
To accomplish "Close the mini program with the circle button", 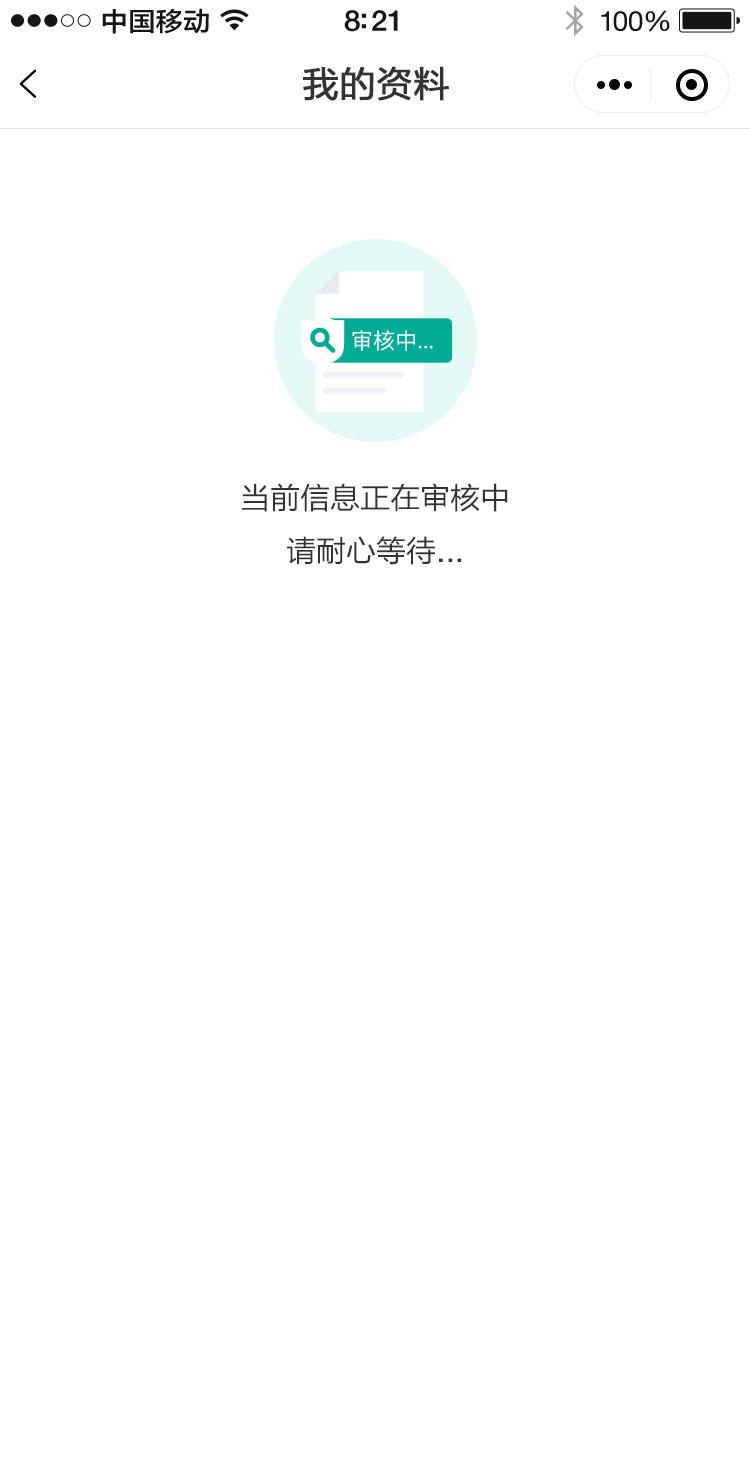I will (x=691, y=85).
